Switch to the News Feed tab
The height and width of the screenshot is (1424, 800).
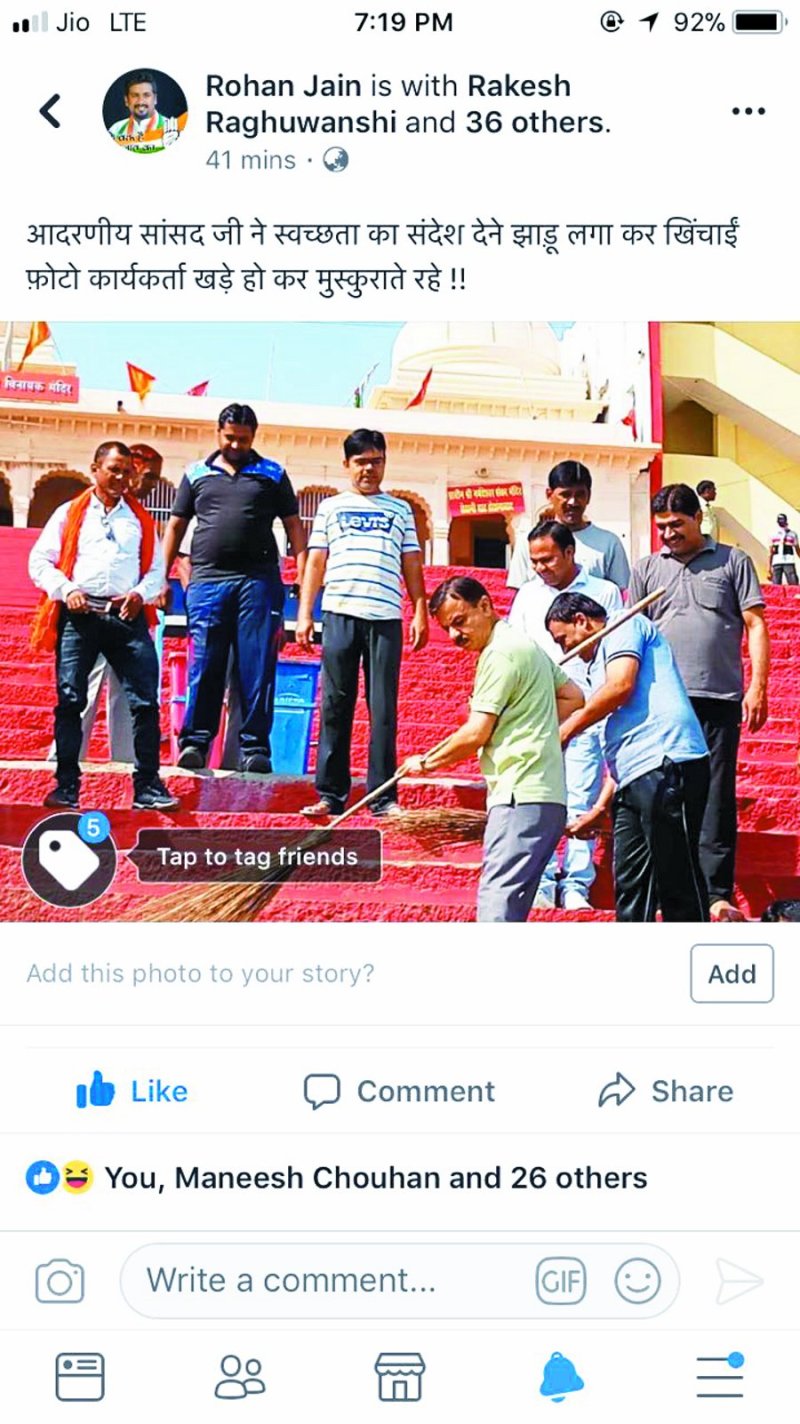coord(80,1377)
